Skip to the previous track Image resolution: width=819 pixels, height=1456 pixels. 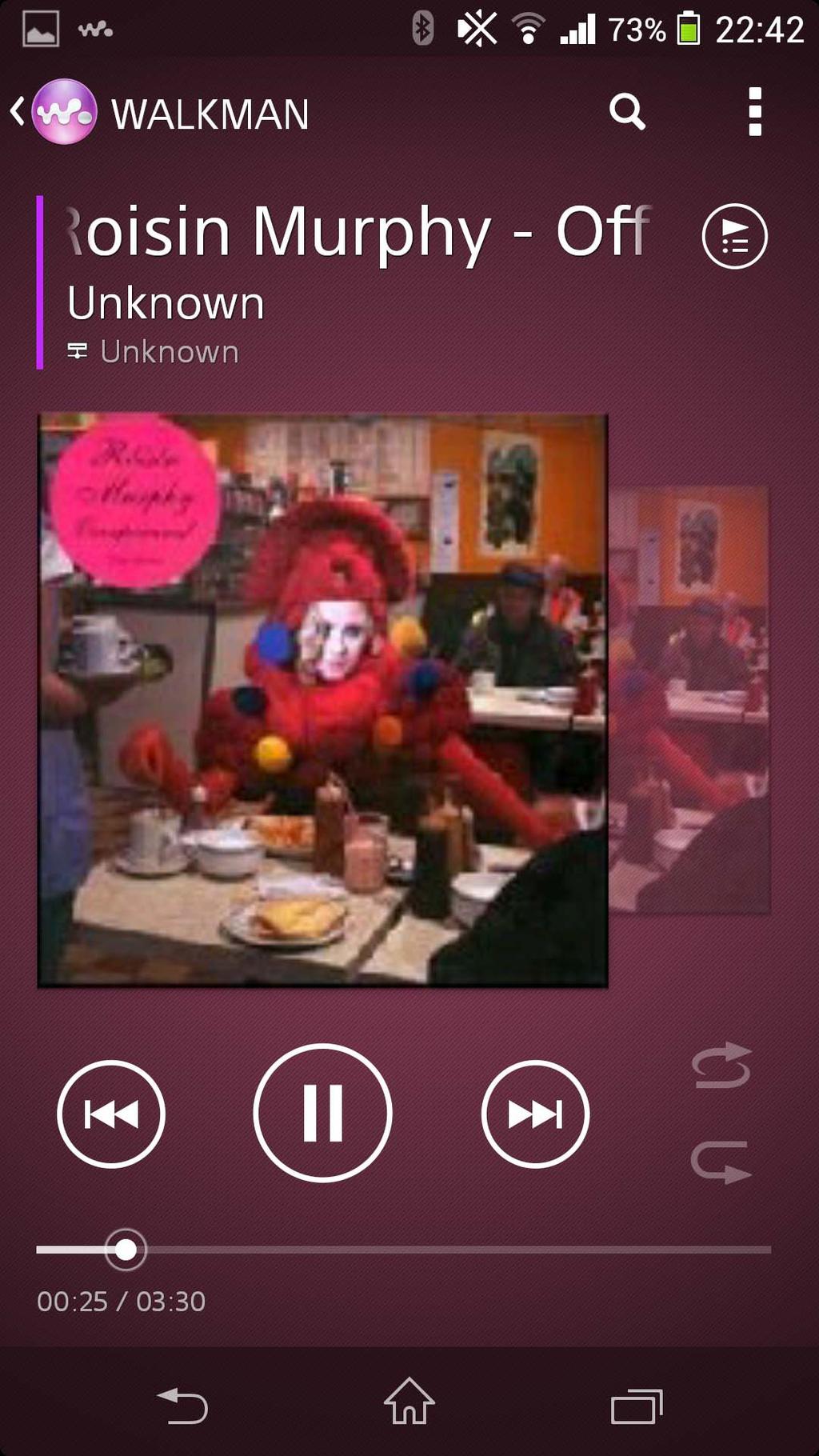(x=111, y=1114)
